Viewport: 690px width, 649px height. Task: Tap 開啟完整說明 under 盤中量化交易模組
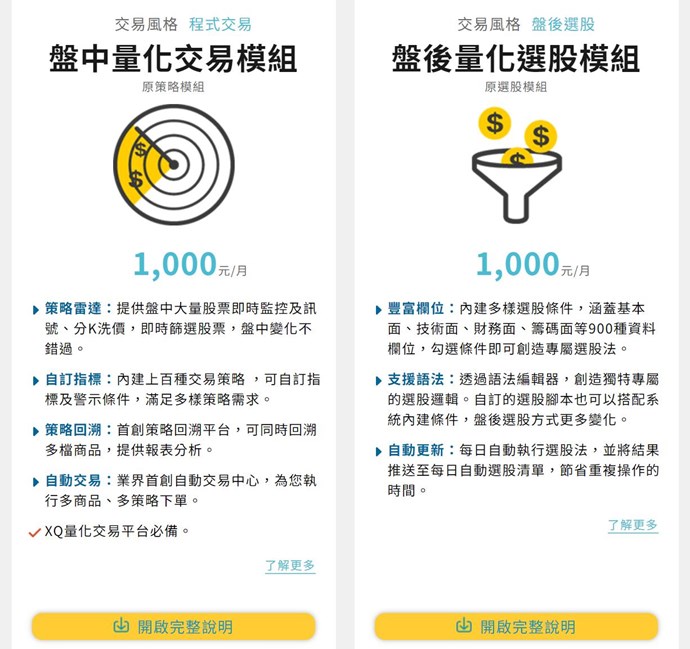pyautogui.click(x=173, y=627)
